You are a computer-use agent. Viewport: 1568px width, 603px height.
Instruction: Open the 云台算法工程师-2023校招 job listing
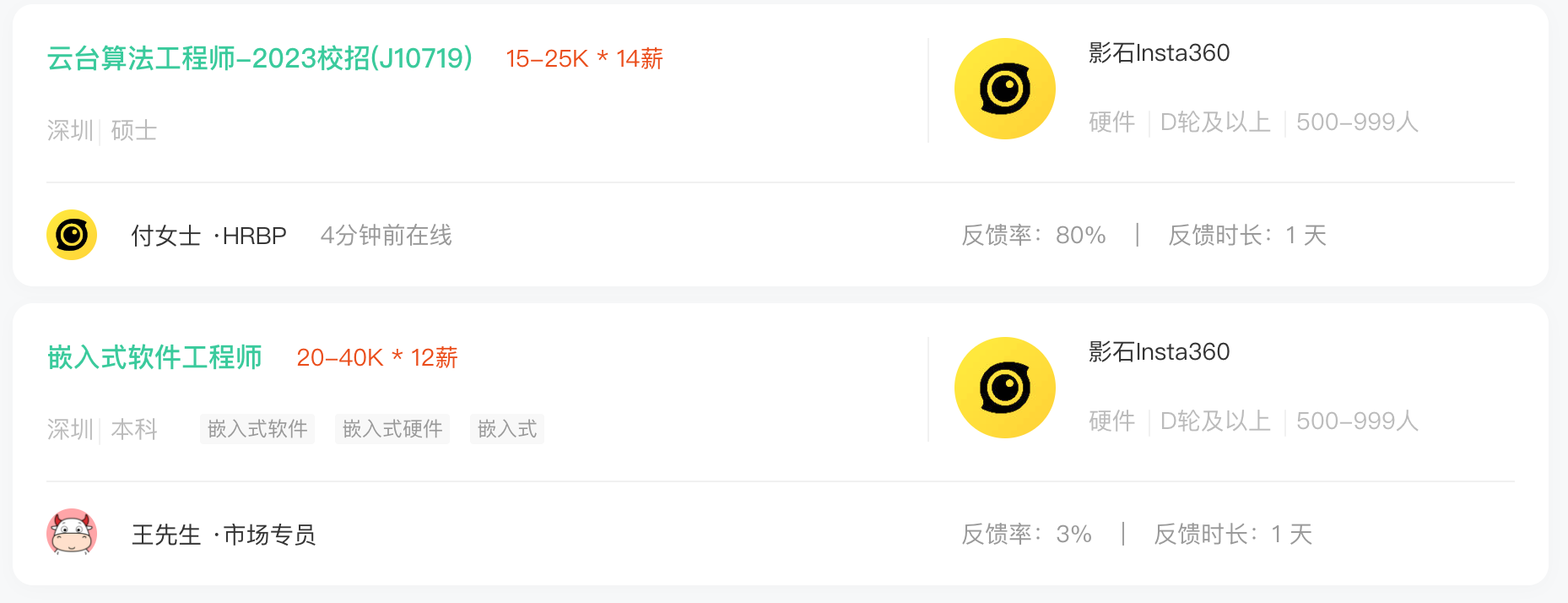259,58
